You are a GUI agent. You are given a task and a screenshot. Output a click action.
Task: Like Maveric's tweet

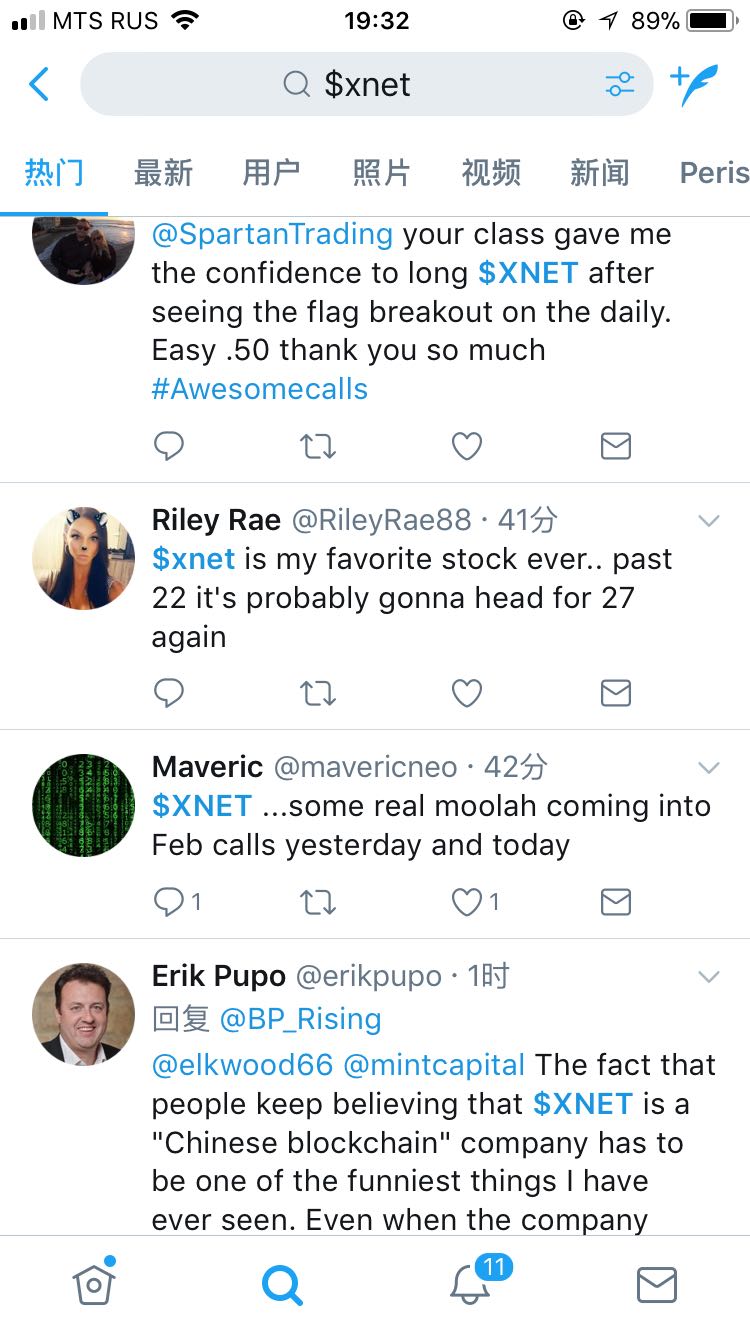point(467,902)
